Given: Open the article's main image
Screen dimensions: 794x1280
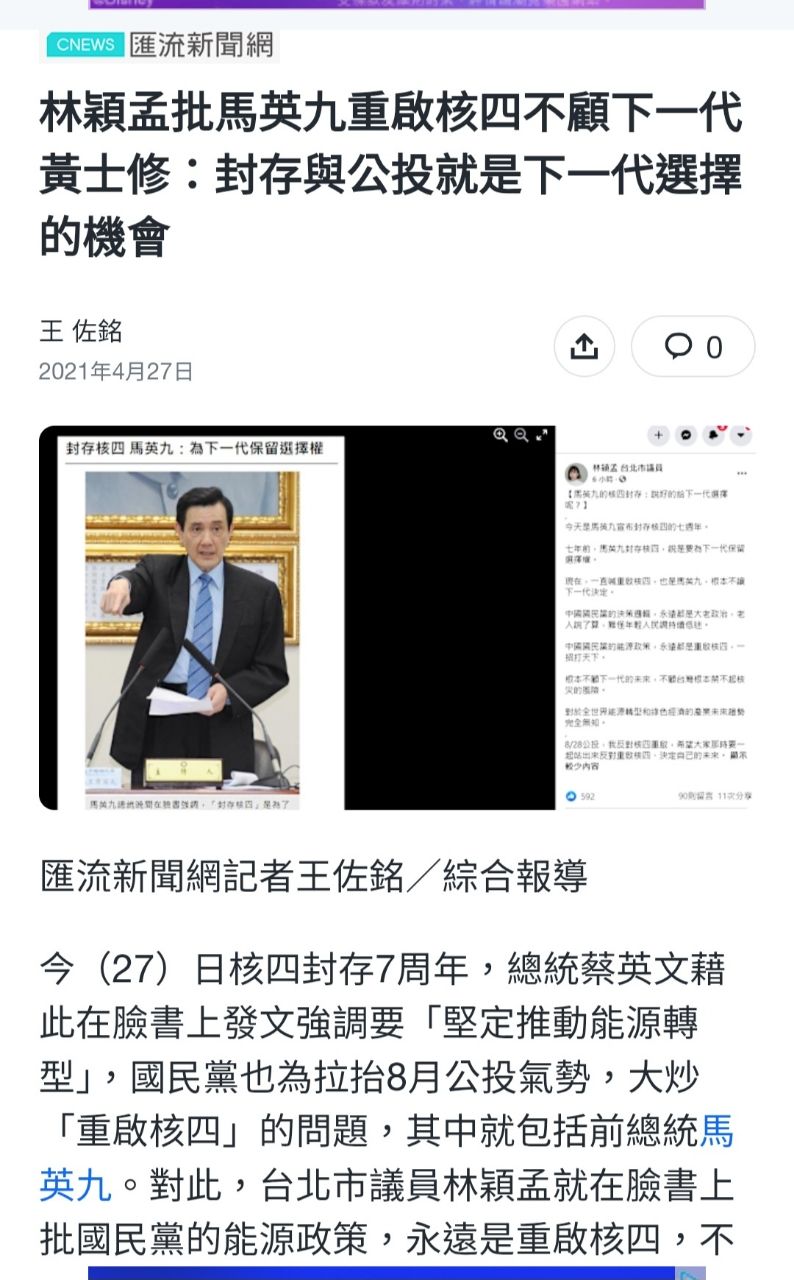Looking at the screenshot, I should (x=397, y=617).
